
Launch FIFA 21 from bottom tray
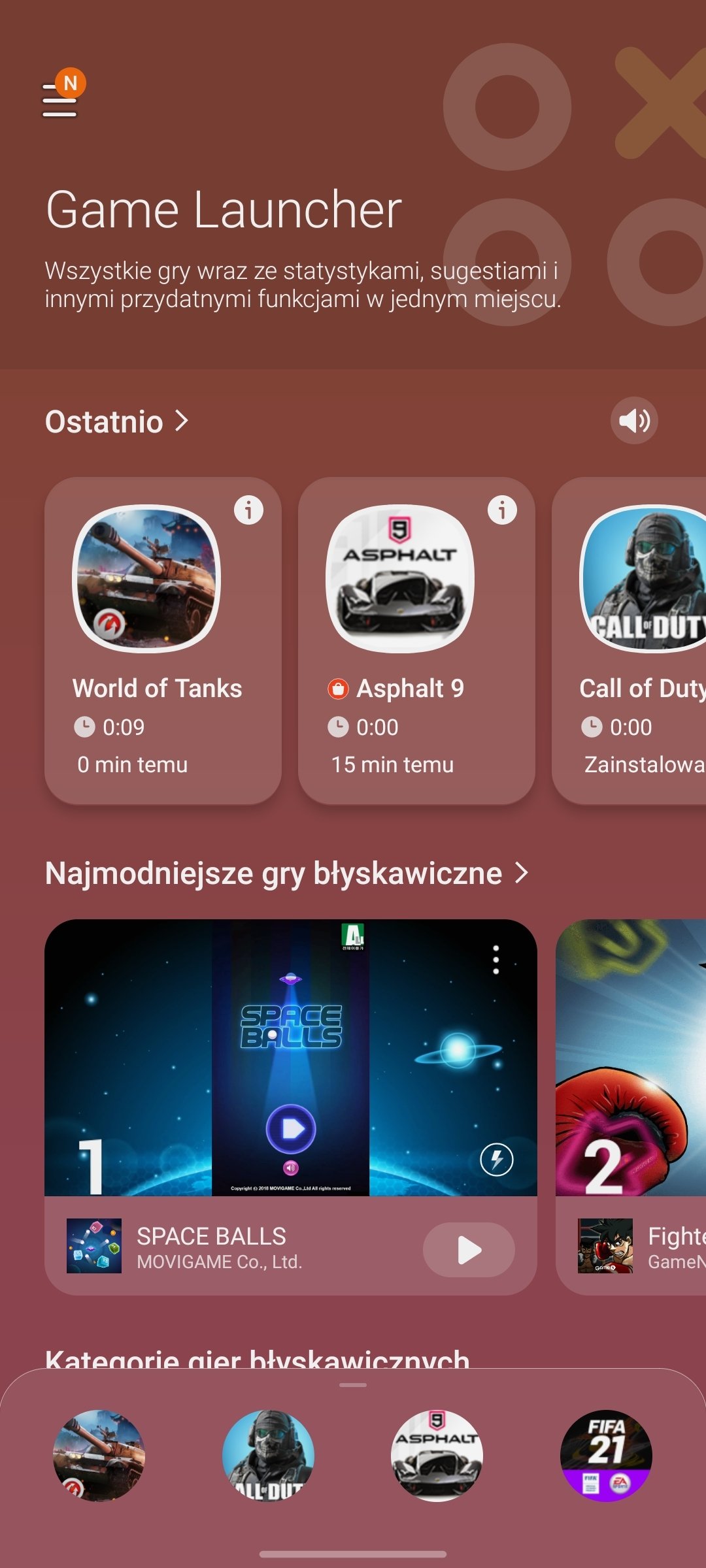606,1456
